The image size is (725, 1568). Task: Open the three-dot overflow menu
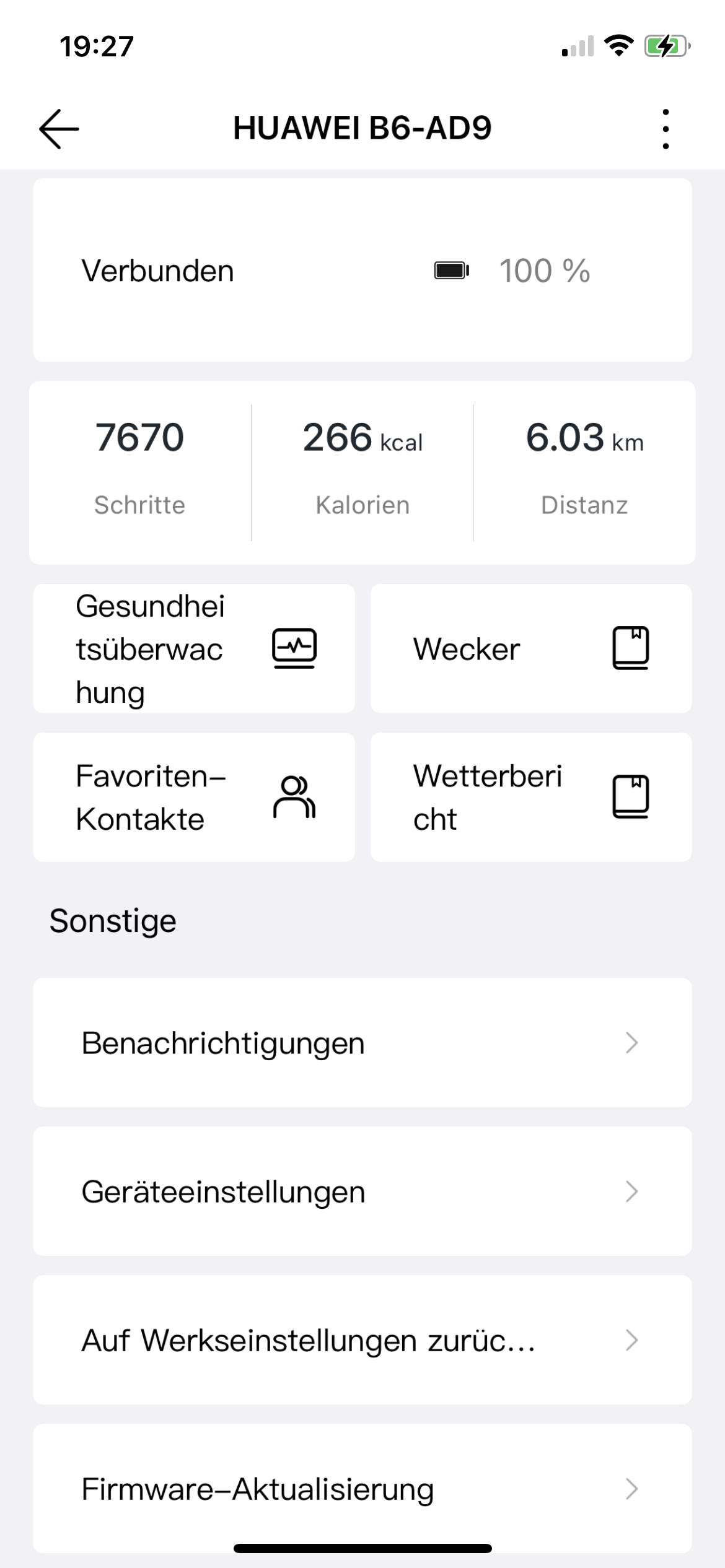pos(666,129)
